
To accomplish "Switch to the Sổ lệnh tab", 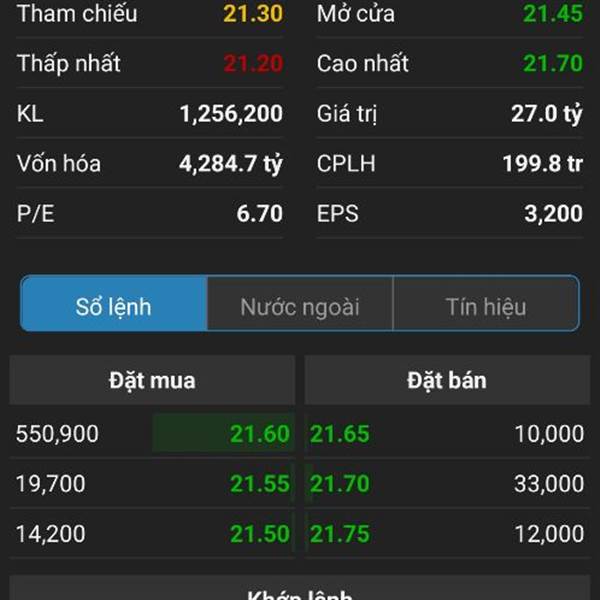I will (114, 305).
